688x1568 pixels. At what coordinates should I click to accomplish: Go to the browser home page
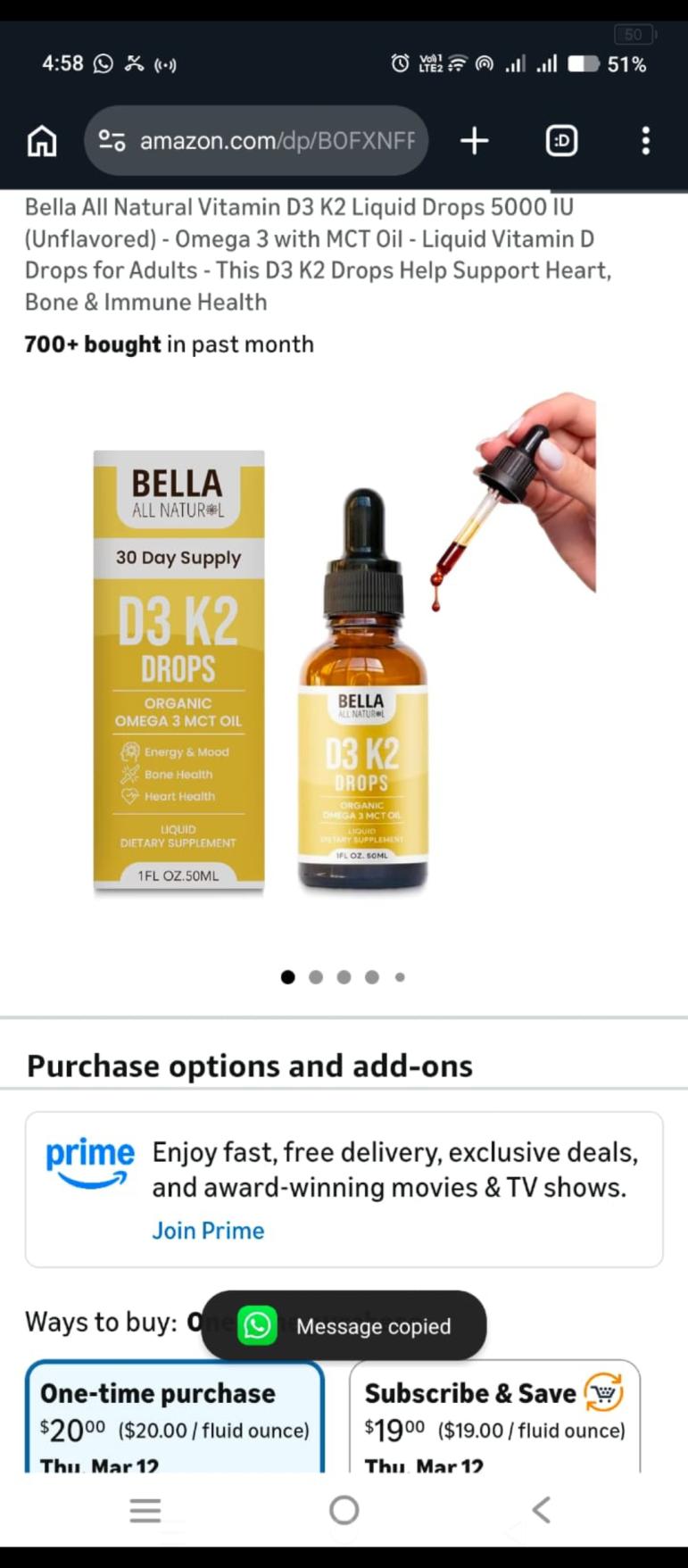pyautogui.click(x=42, y=141)
